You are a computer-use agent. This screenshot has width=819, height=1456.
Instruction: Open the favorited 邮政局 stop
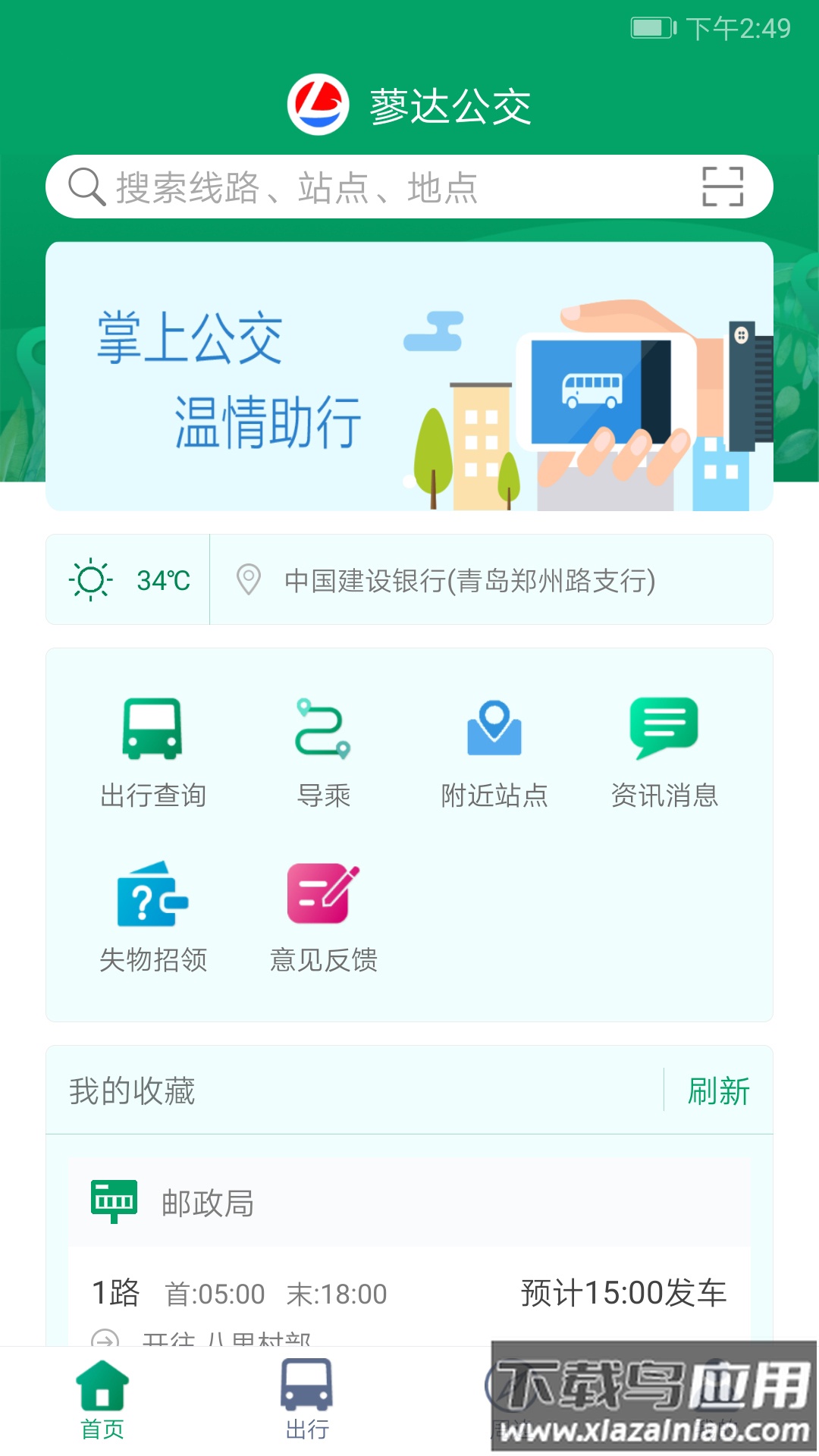point(208,1203)
